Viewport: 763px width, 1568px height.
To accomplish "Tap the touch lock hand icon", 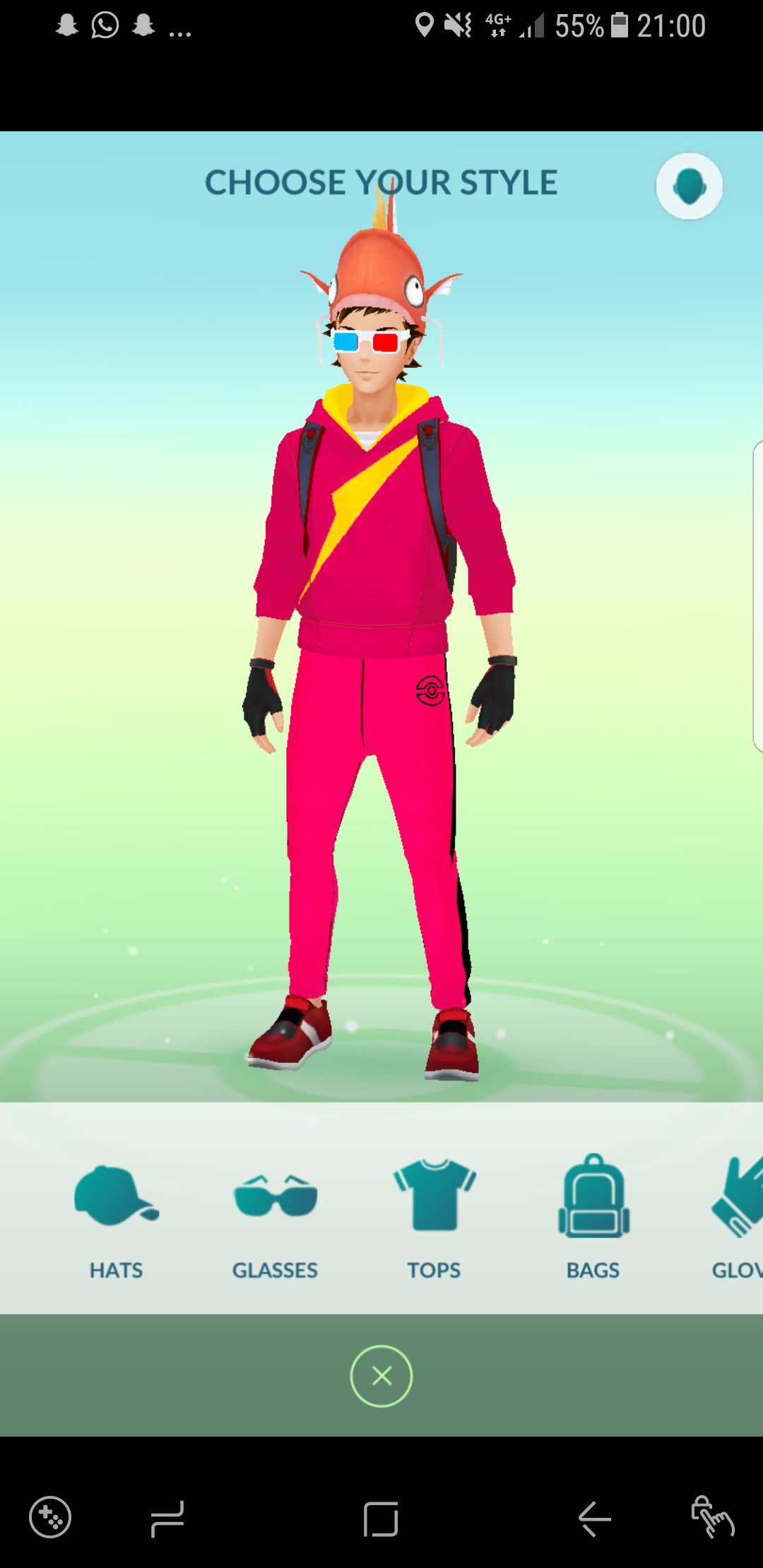I will (712, 1517).
